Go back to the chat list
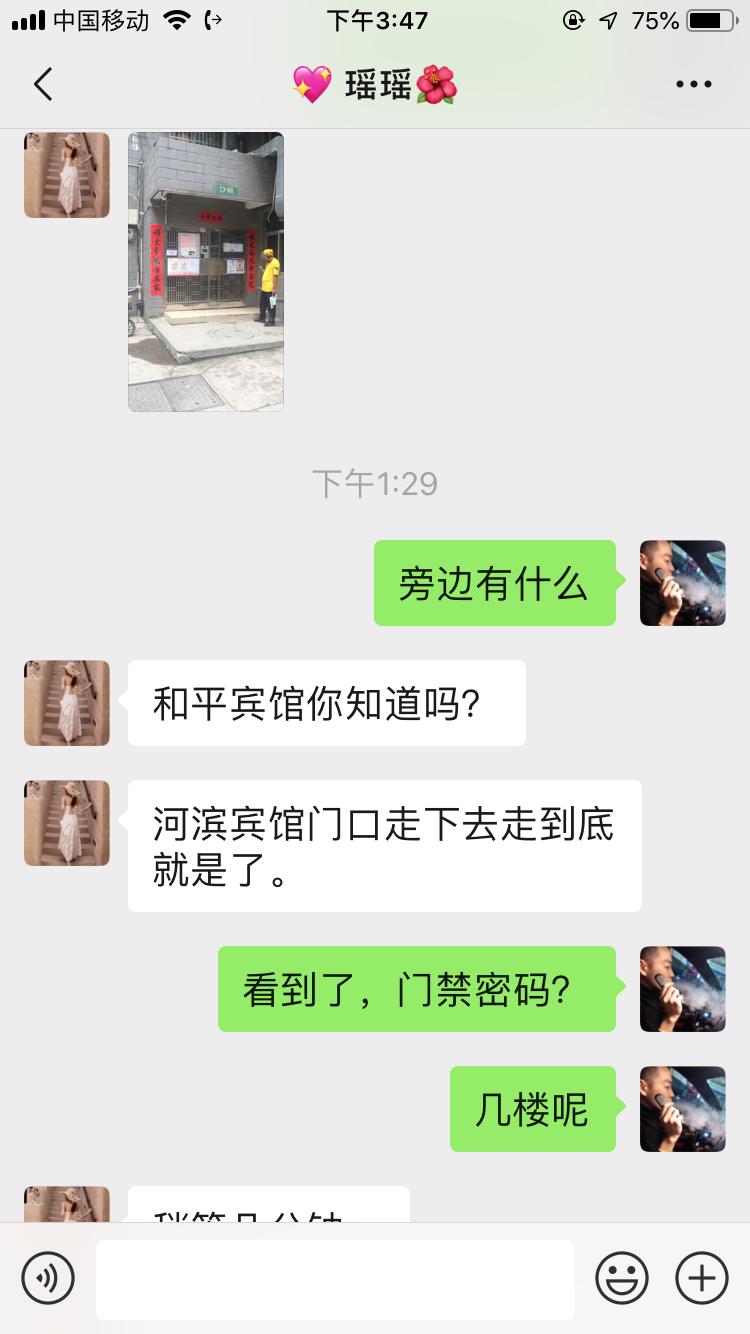This screenshot has height=1334, width=750. click(43, 85)
